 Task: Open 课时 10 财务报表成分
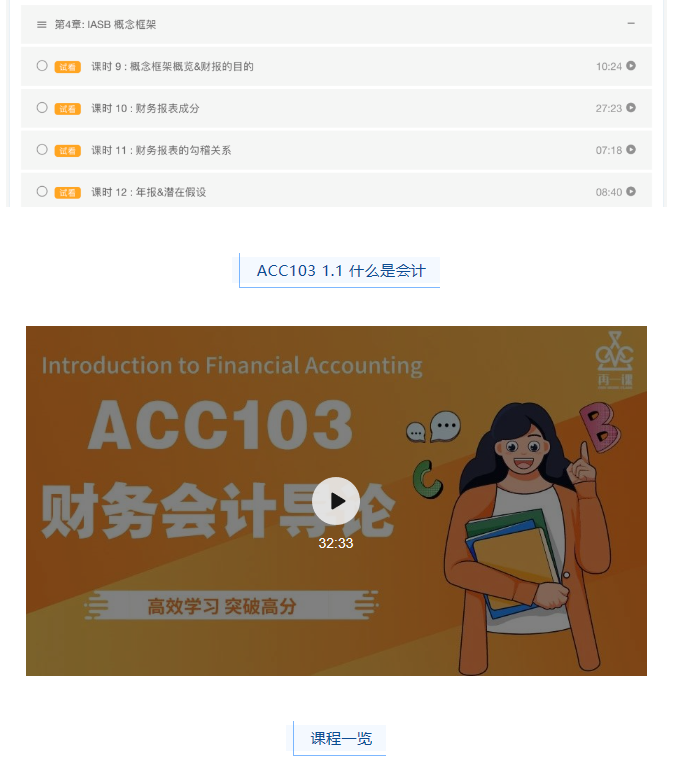coord(145,108)
